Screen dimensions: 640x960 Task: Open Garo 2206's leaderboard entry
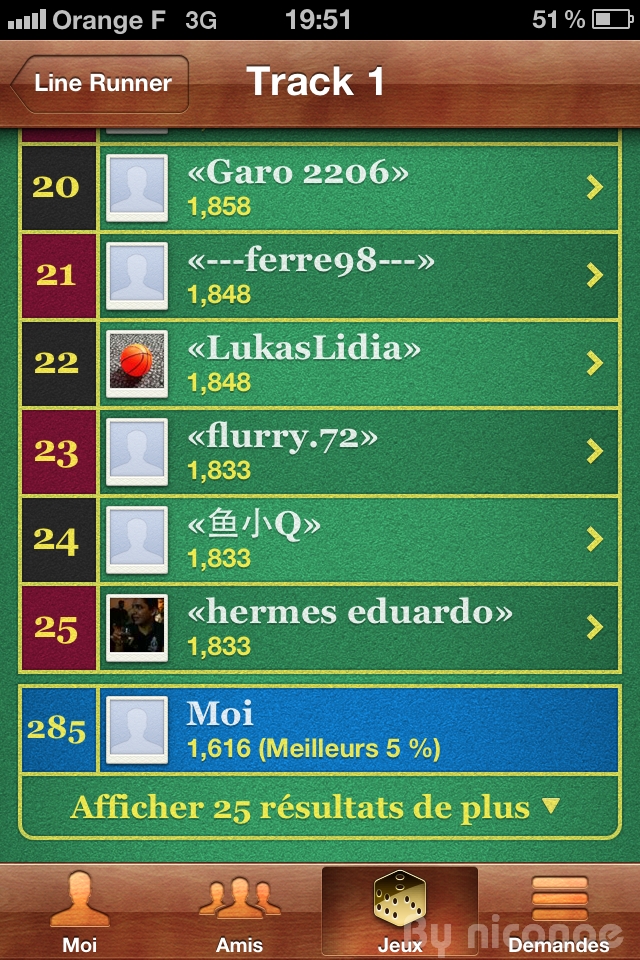pos(358,187)
